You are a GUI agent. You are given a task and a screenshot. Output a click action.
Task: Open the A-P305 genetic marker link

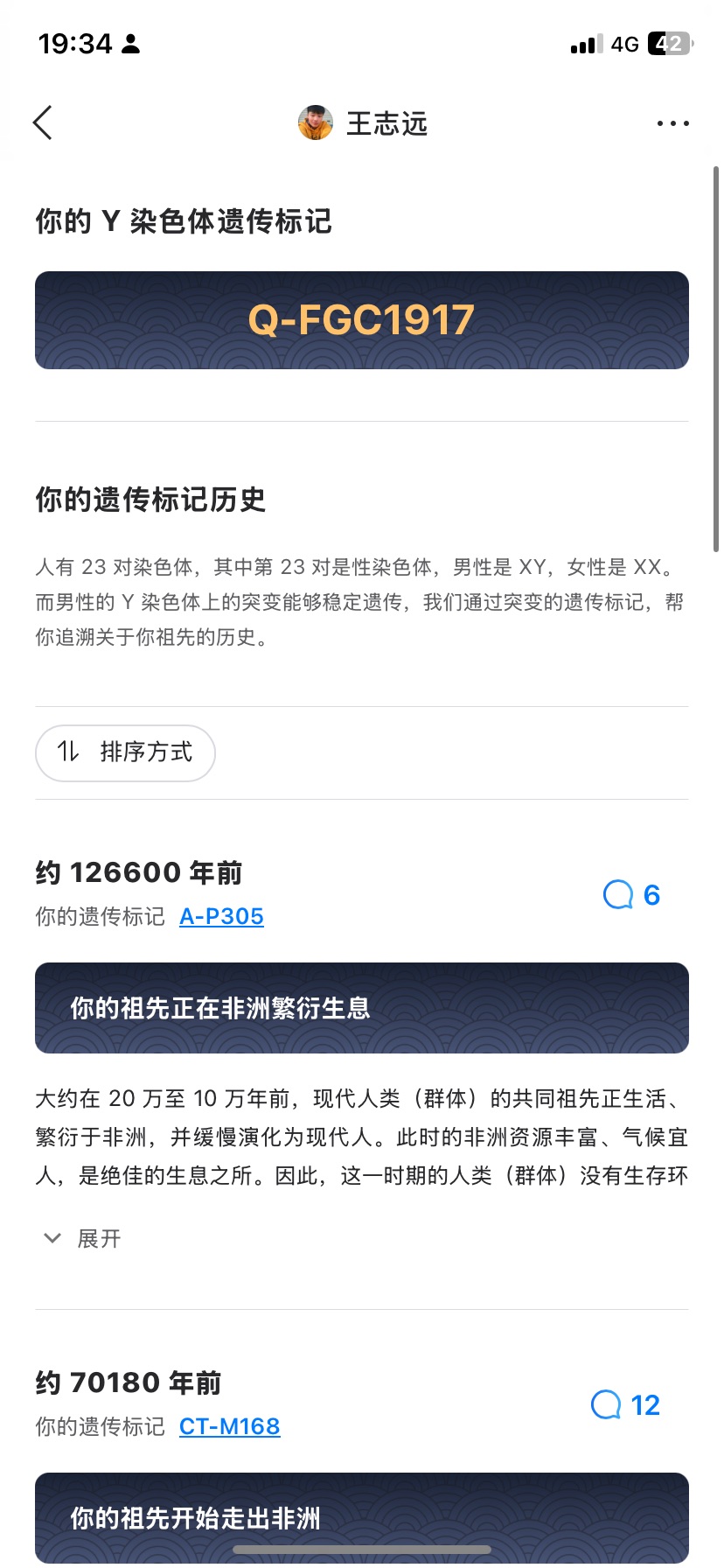pos(221,916)
